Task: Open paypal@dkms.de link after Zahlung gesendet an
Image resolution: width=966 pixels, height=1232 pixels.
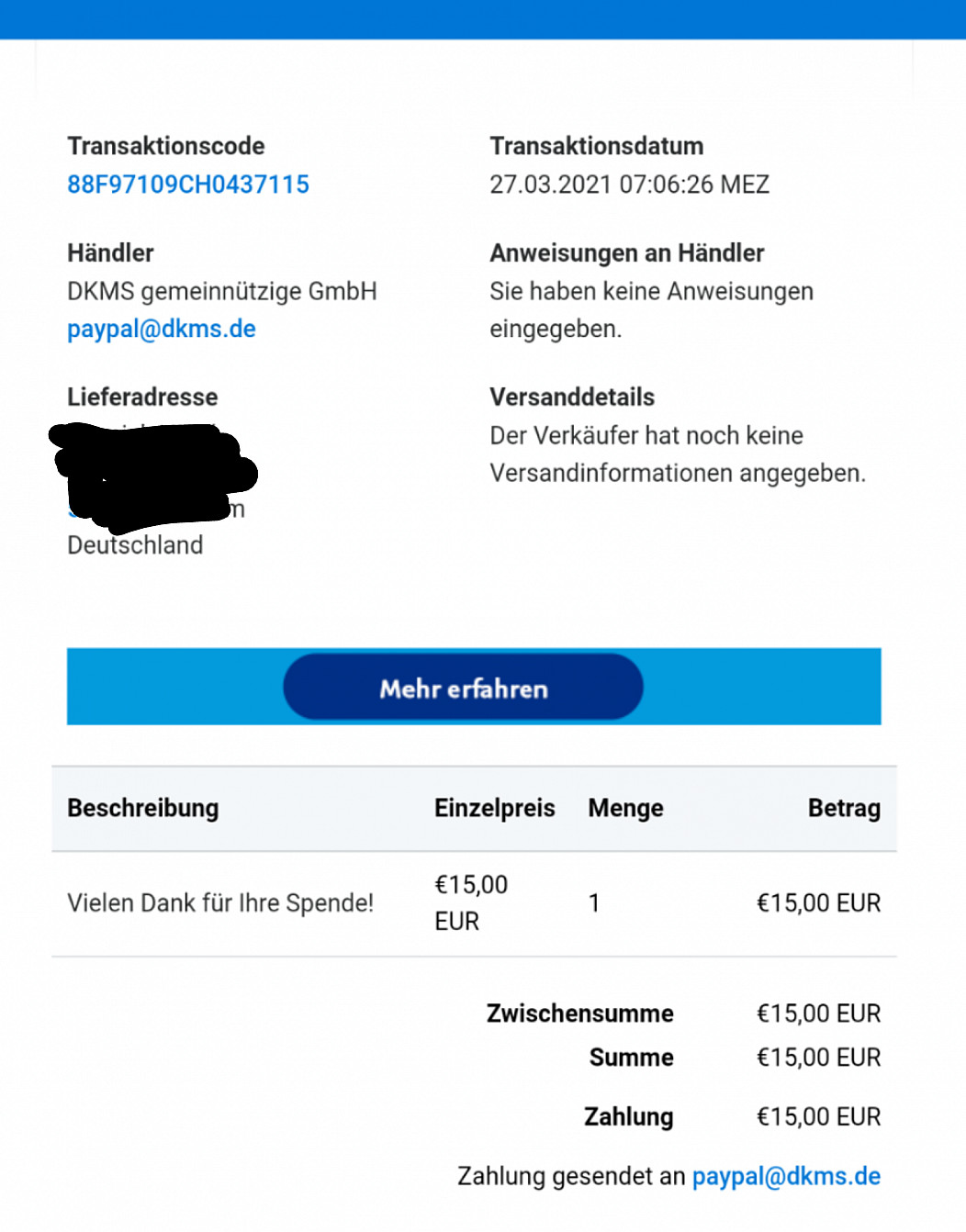Action: [785, 1176]
